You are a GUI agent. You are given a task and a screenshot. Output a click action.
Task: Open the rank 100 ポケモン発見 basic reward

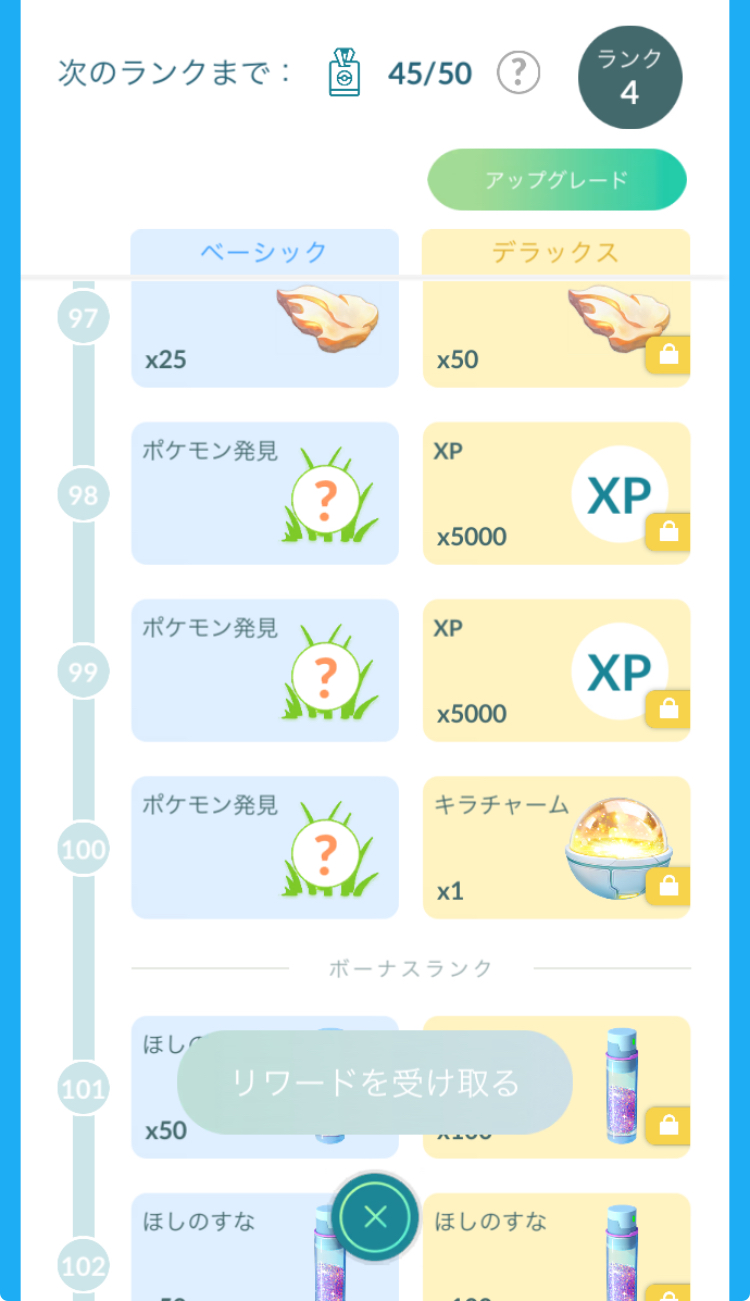tap(265, 847)
